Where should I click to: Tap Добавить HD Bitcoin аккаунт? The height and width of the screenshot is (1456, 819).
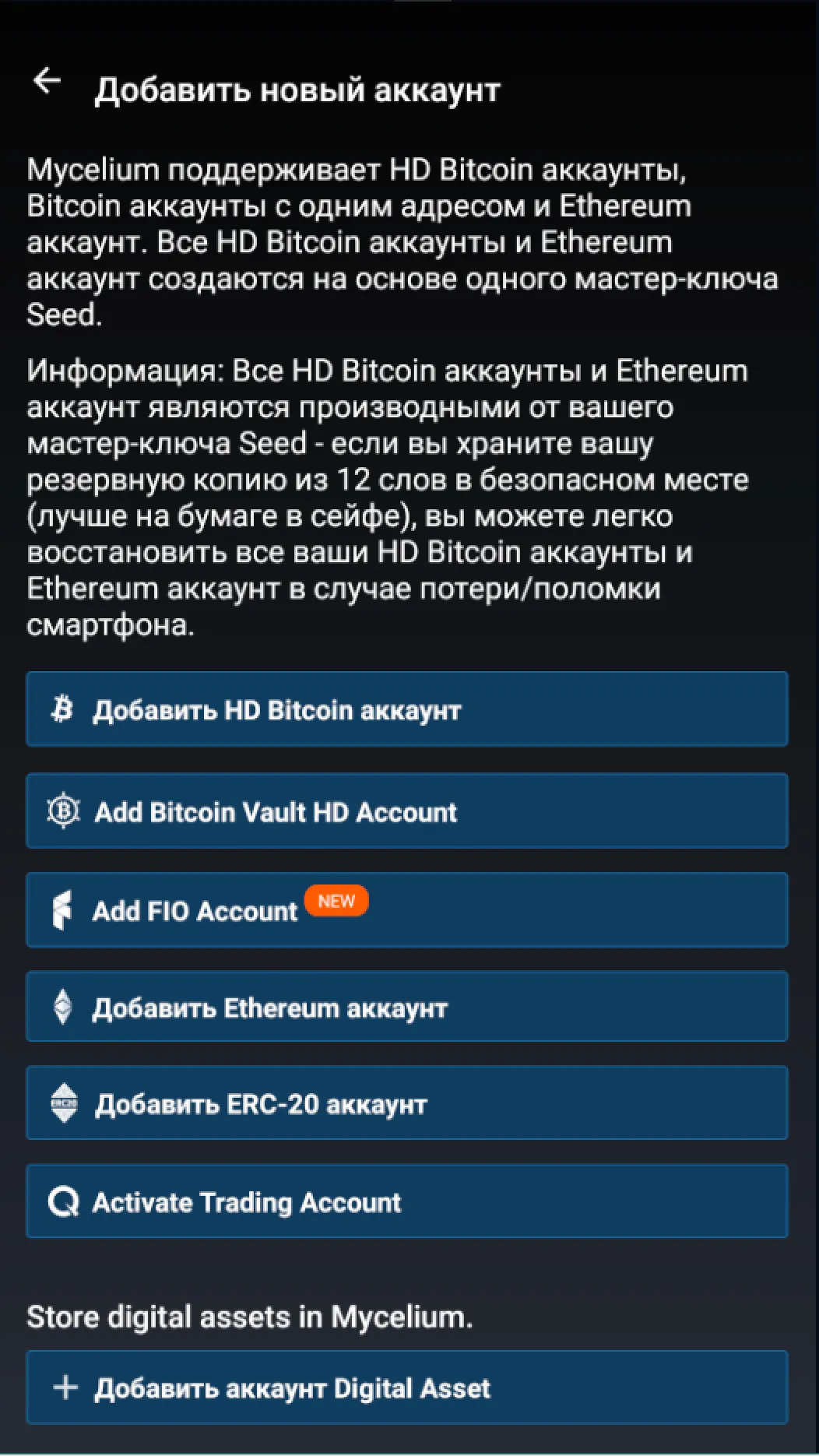(407, 709)
